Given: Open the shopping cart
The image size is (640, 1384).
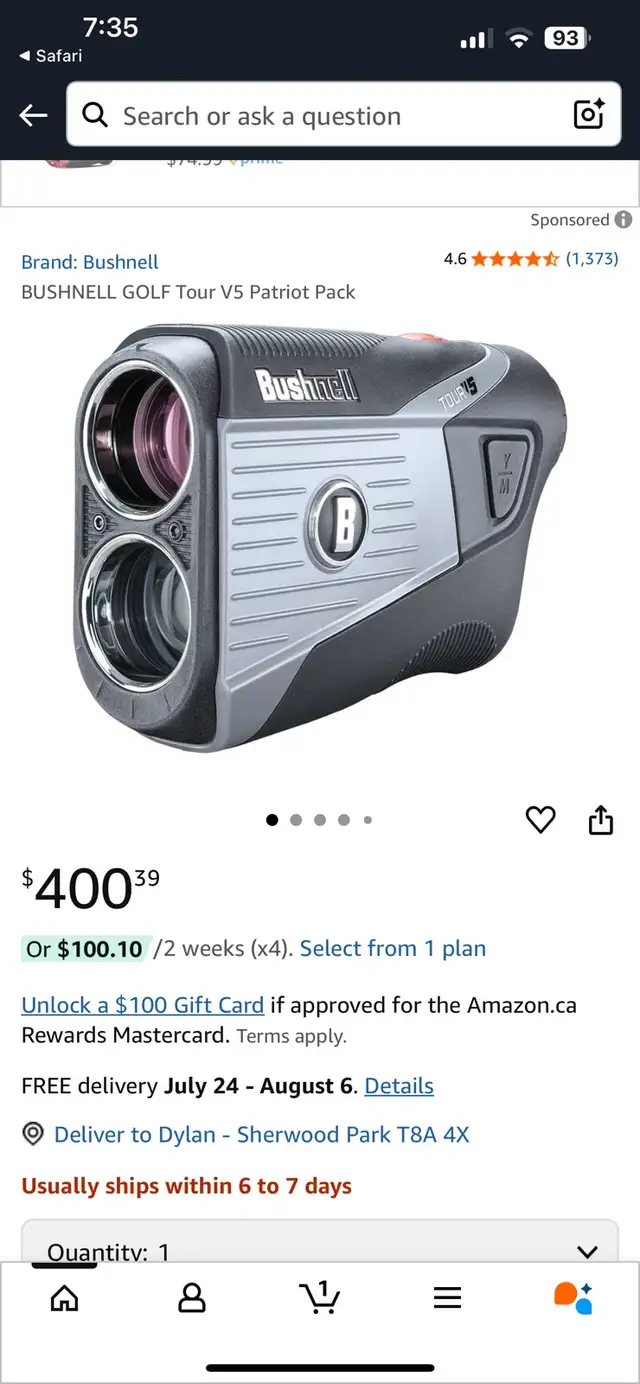Looking at the screenshot, I should [320, 1297].
